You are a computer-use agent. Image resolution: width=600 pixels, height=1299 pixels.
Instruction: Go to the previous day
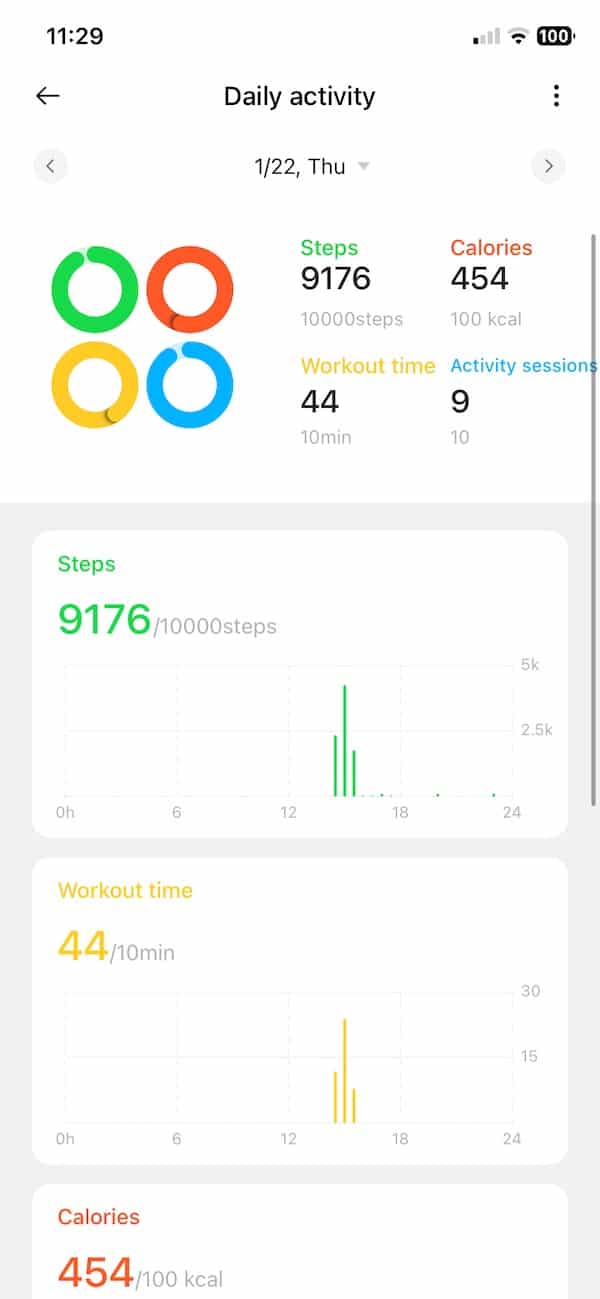click(50, 166)
